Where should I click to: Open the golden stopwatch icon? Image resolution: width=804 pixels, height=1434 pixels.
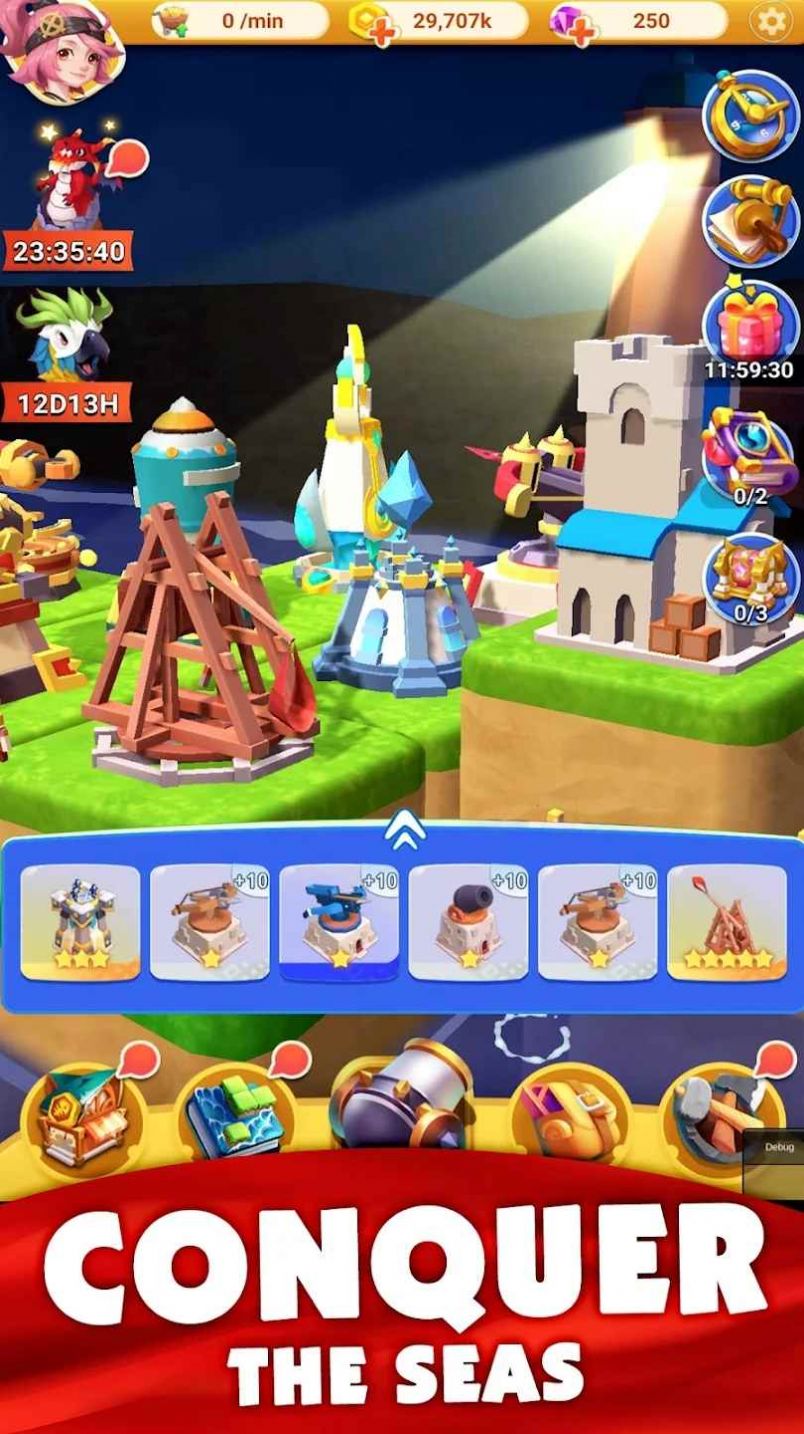(x=752, y=116)
